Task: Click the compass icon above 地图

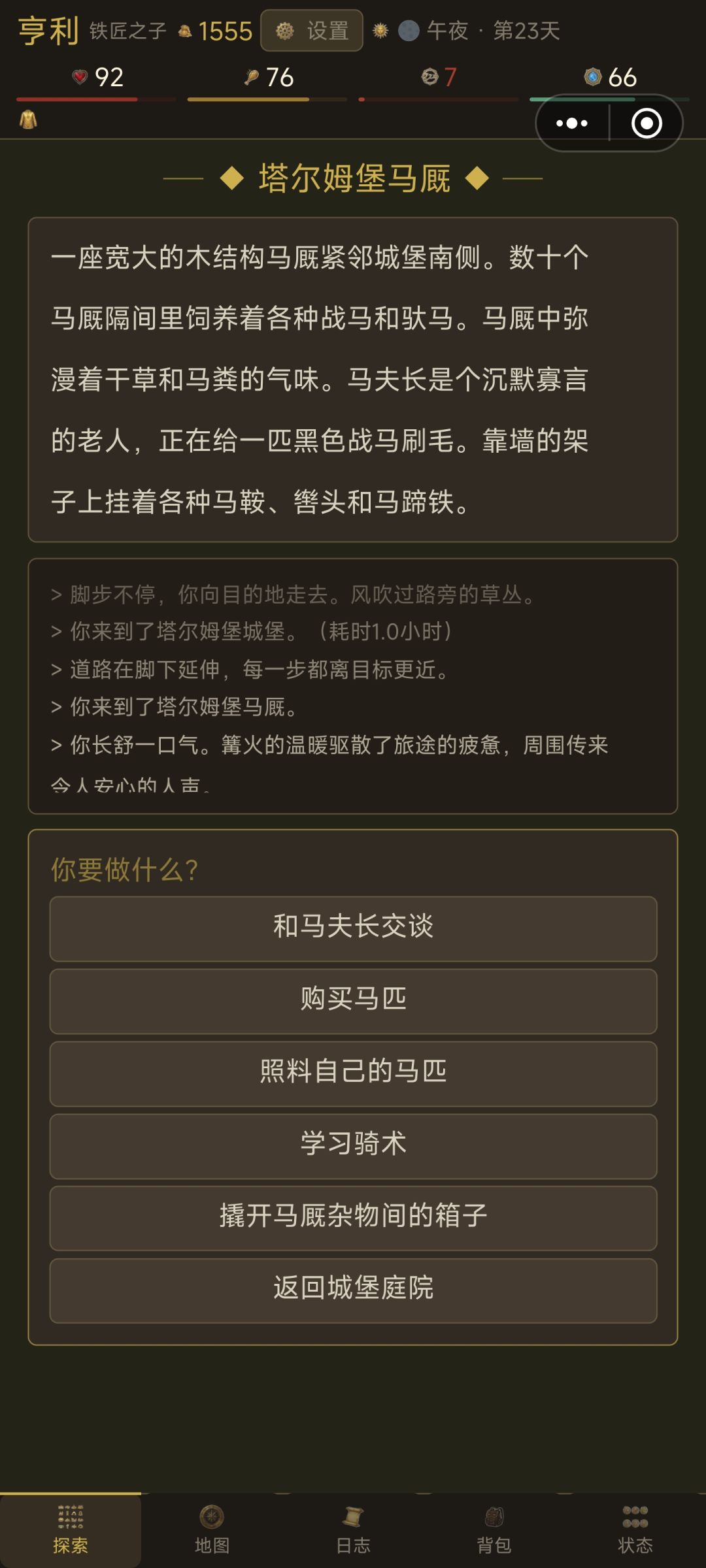Action: (210, 1514)
